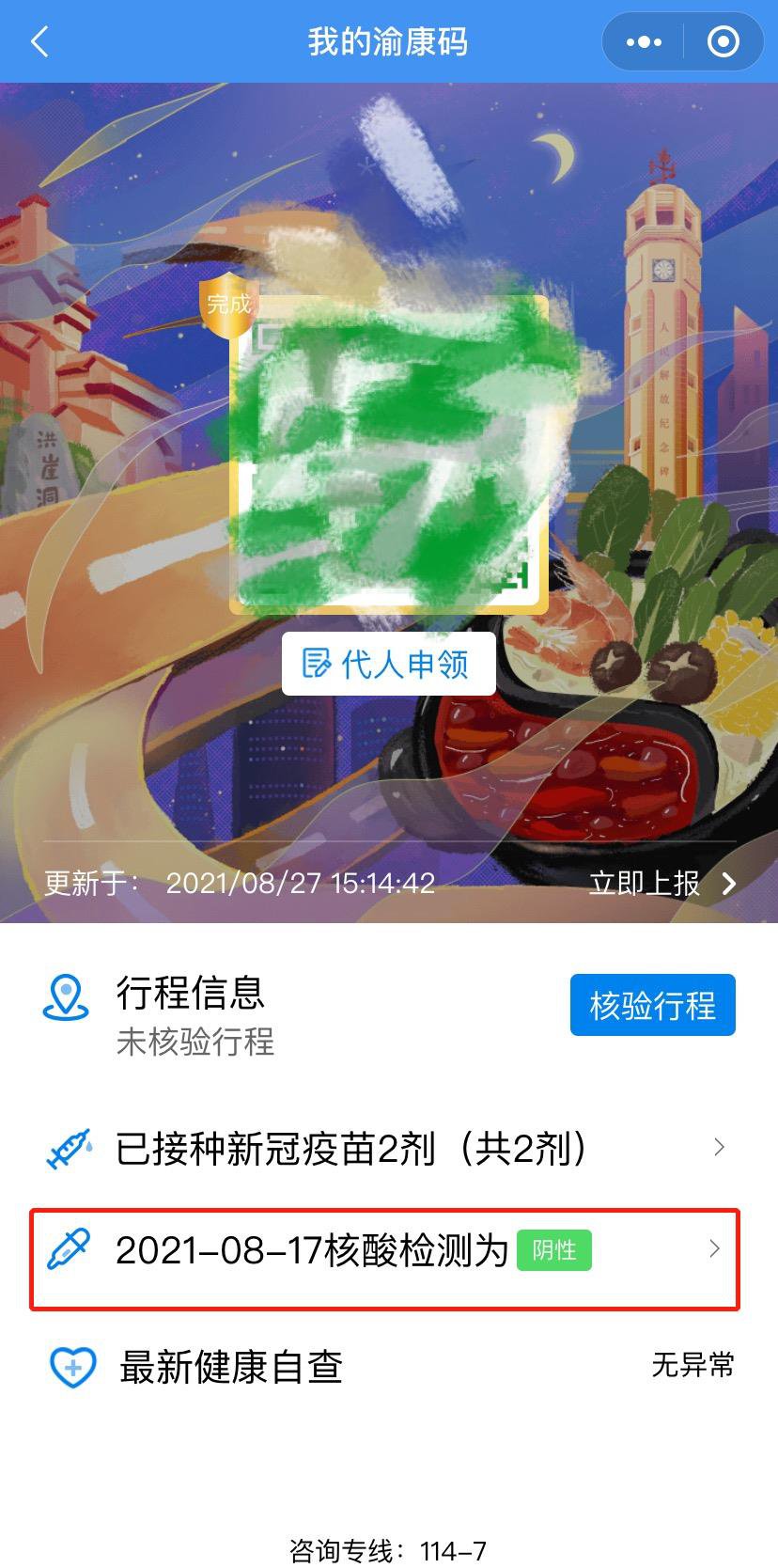Open 立即上报 report link
Viewport: 778px width, 1568px height.
tap(661, 883)
